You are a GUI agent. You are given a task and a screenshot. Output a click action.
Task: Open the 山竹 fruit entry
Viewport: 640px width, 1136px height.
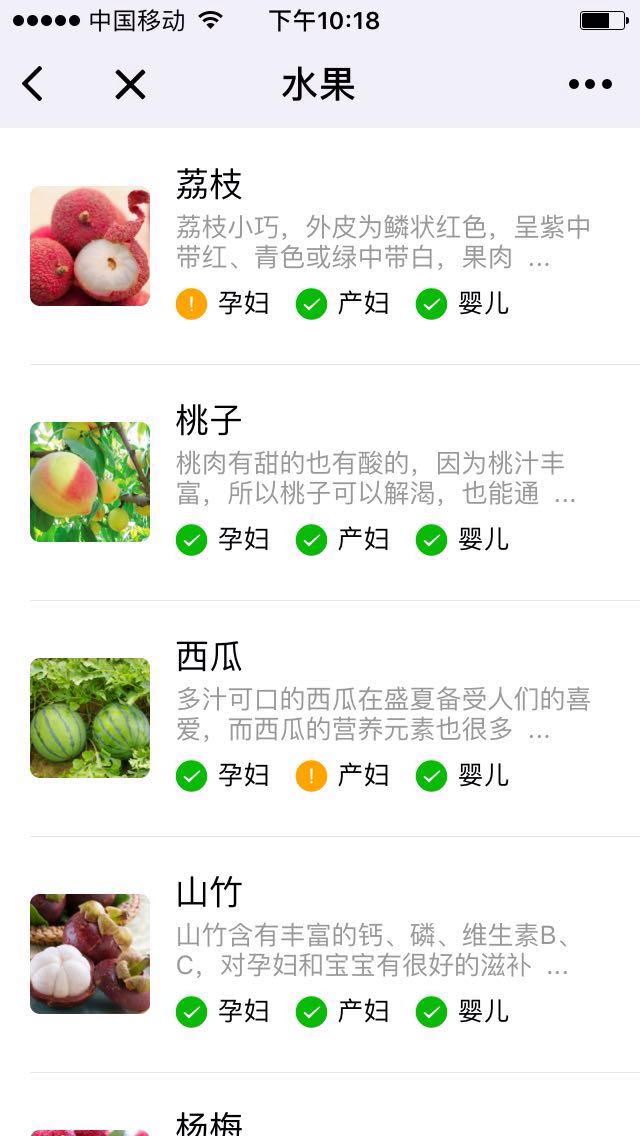click(320, 955)
